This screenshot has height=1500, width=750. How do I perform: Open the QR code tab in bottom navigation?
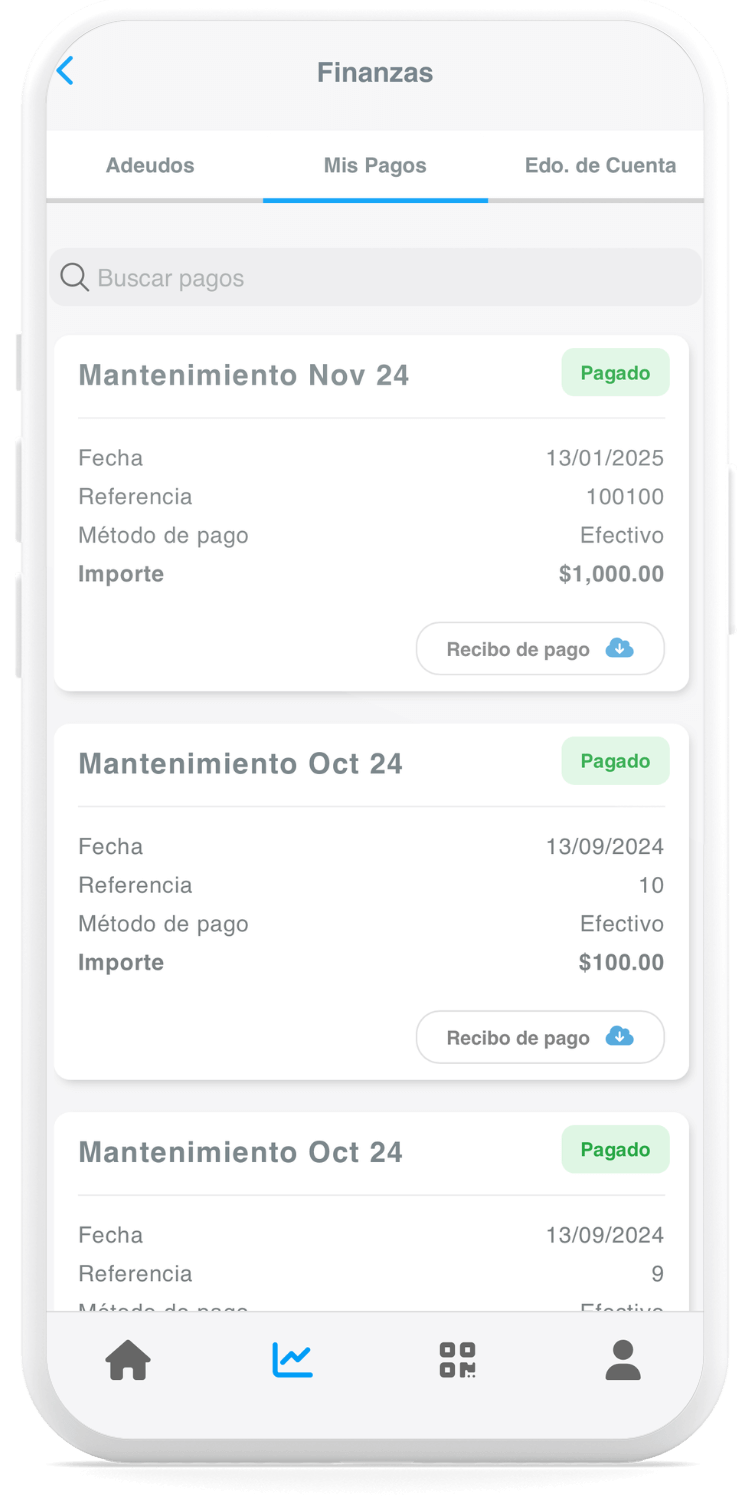(457, 1360)
